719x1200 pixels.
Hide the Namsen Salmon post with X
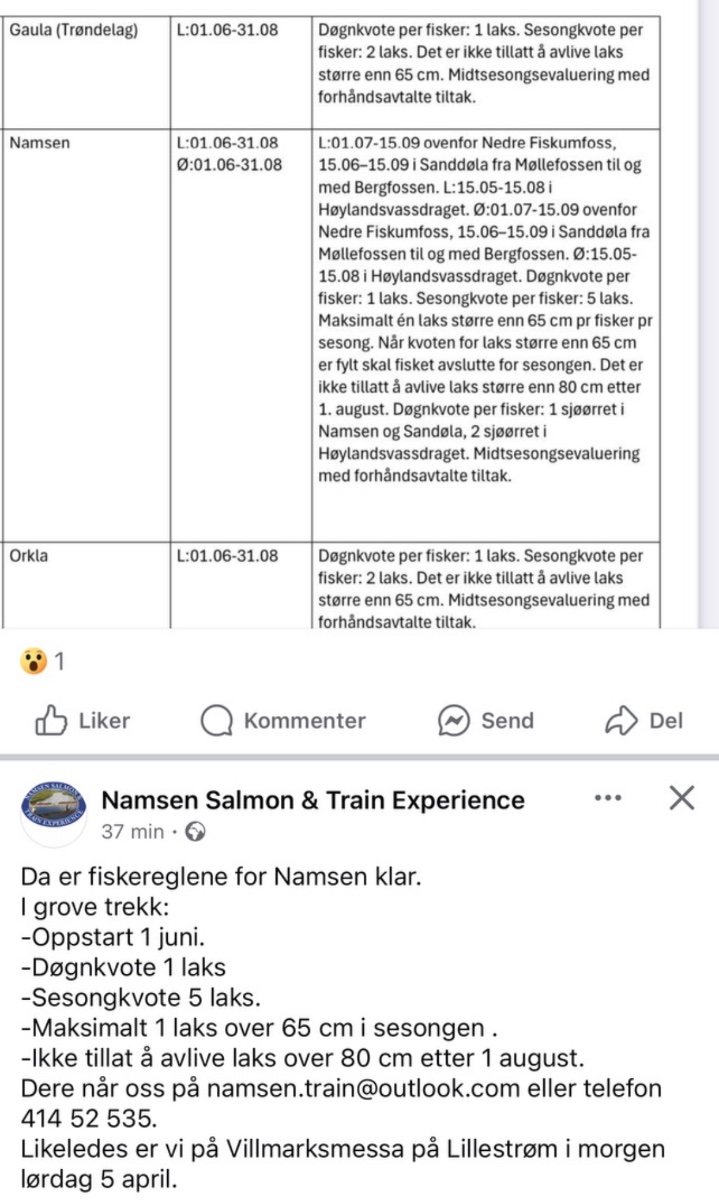pyautogui.click(x=681, y=798)
